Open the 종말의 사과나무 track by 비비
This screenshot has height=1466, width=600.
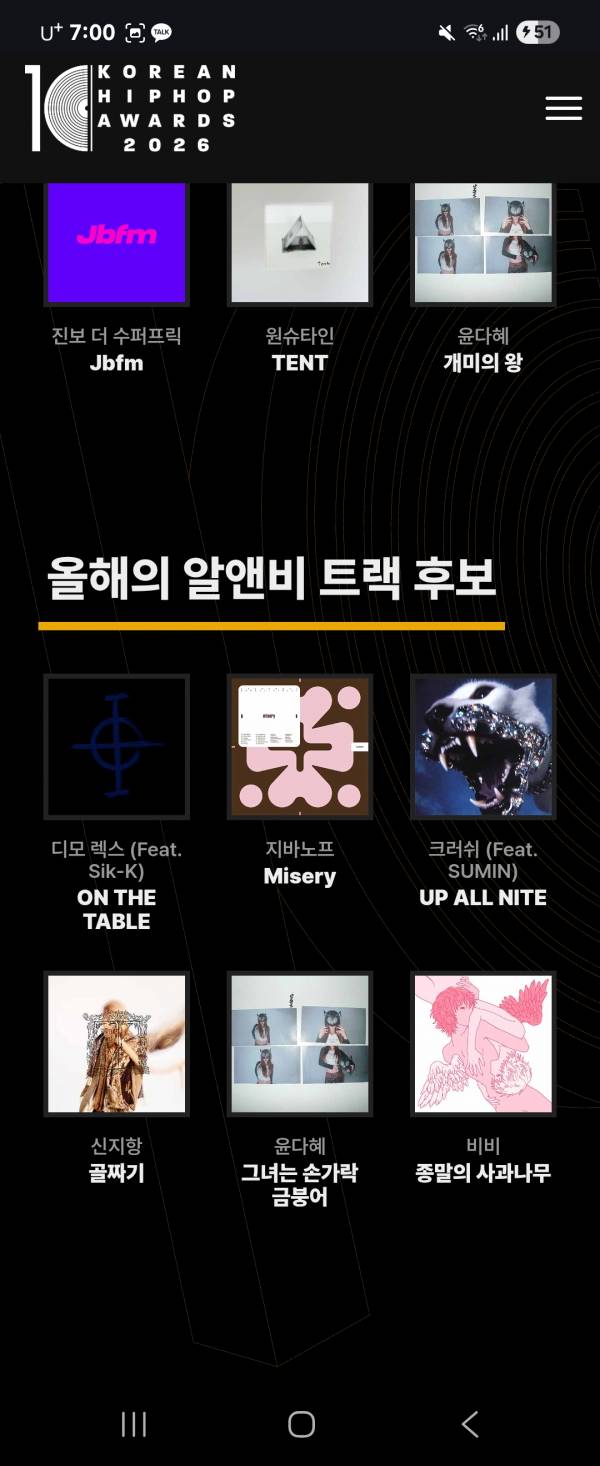point(483,1043)
